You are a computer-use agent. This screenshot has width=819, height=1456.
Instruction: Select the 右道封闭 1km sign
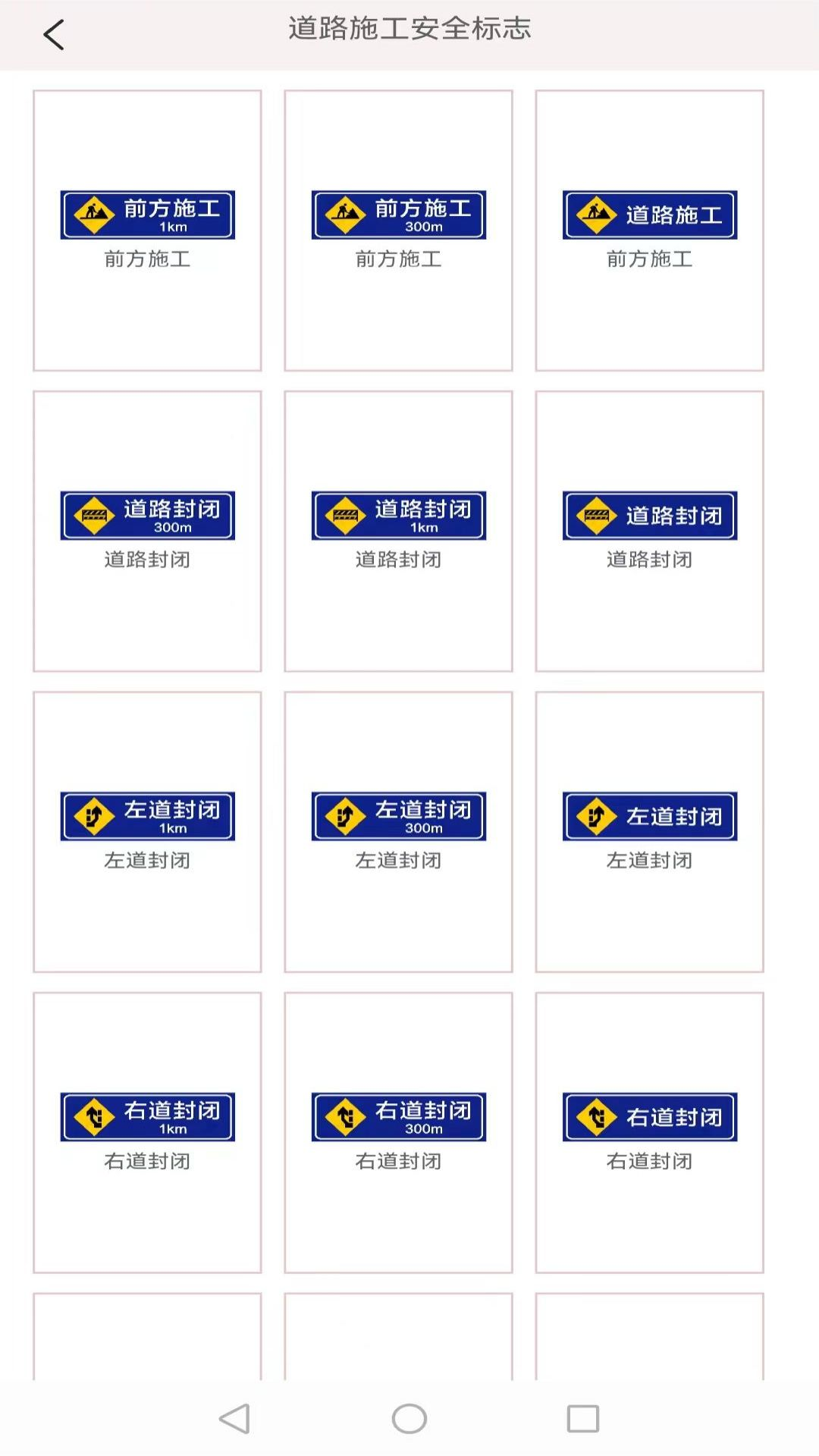click(146, 1115)
